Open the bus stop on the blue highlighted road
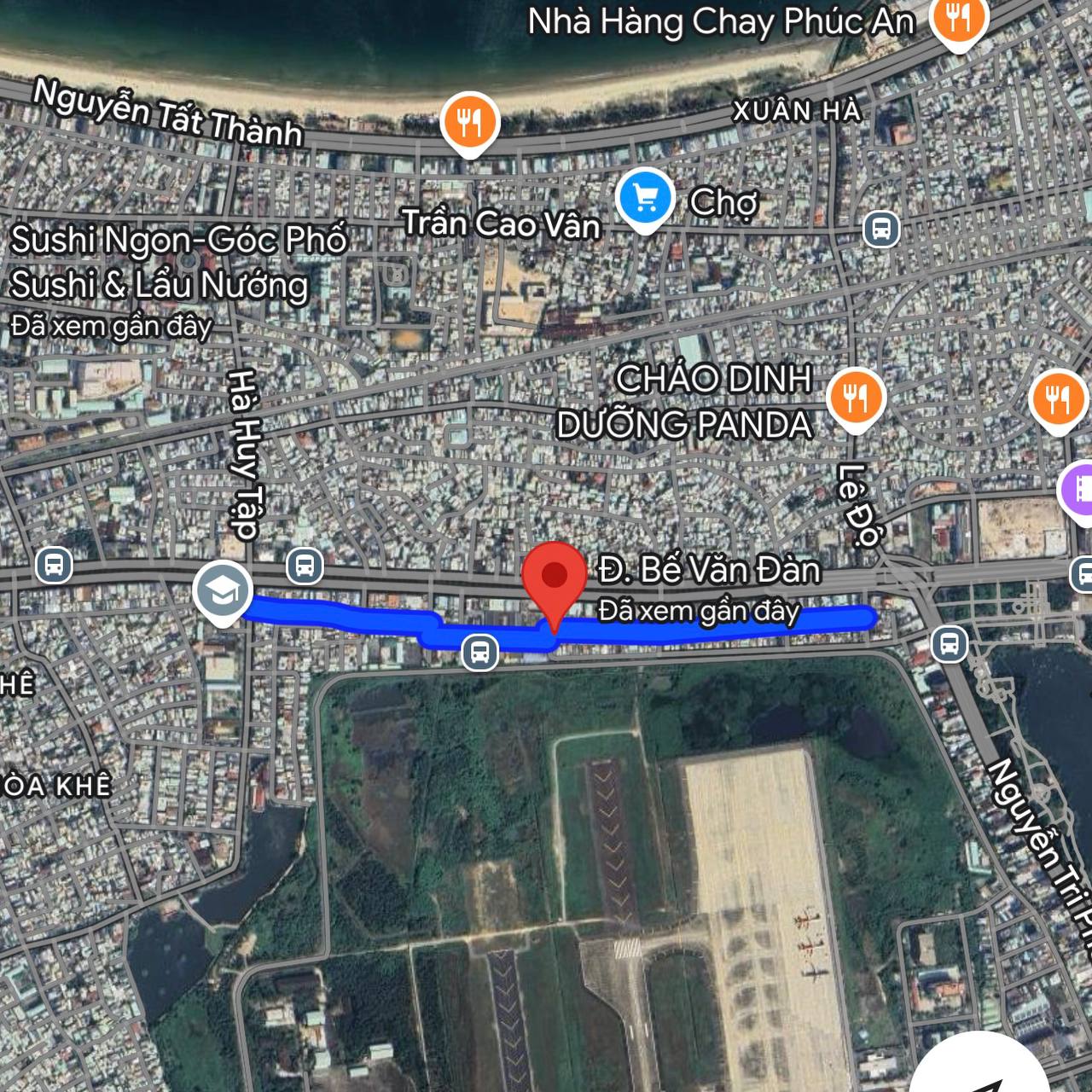The width and height of the screenshot is (1092, 1092). click(x=479, y=653)
